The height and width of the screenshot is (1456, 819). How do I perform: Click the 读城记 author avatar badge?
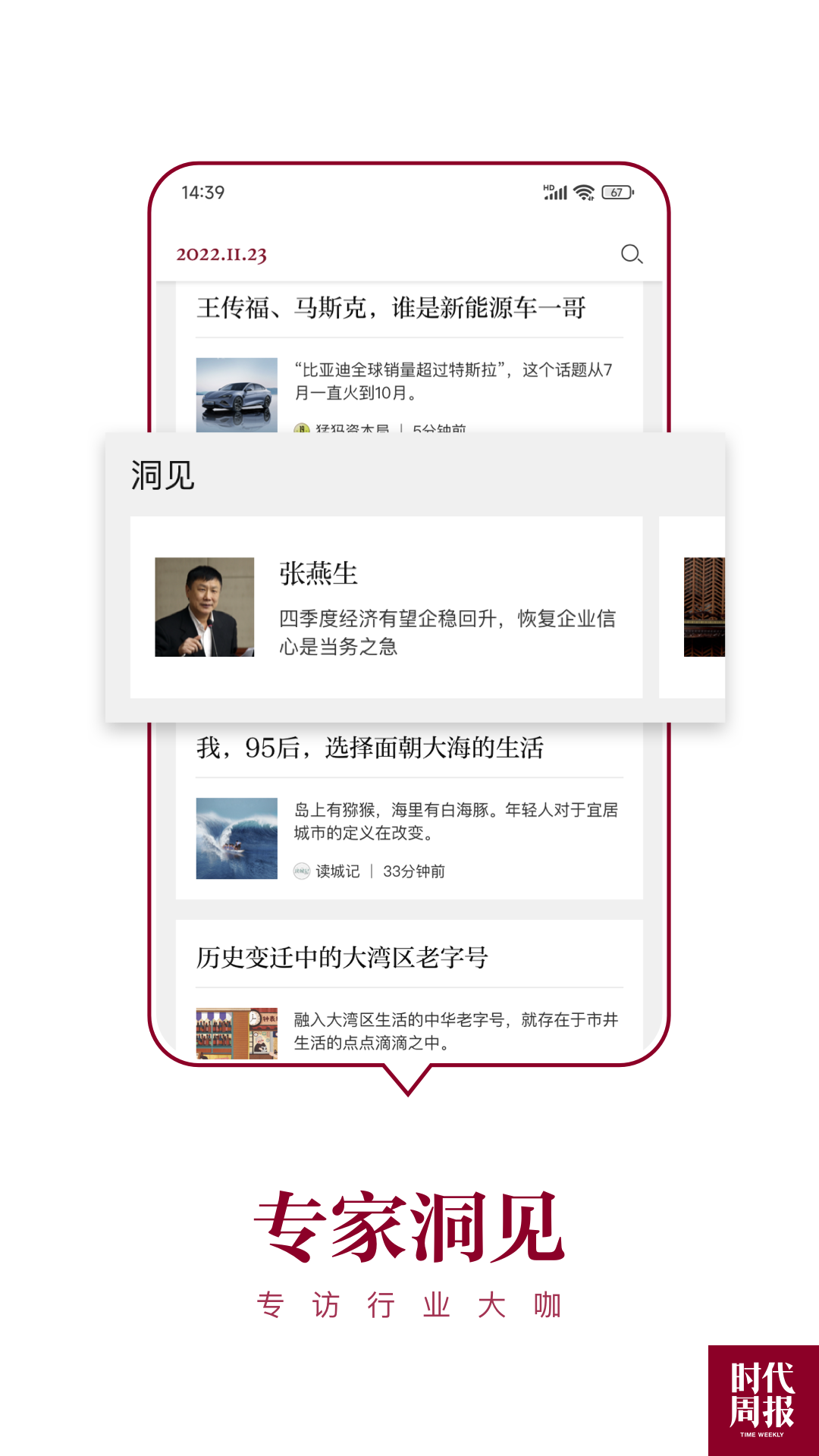[303, 871]
